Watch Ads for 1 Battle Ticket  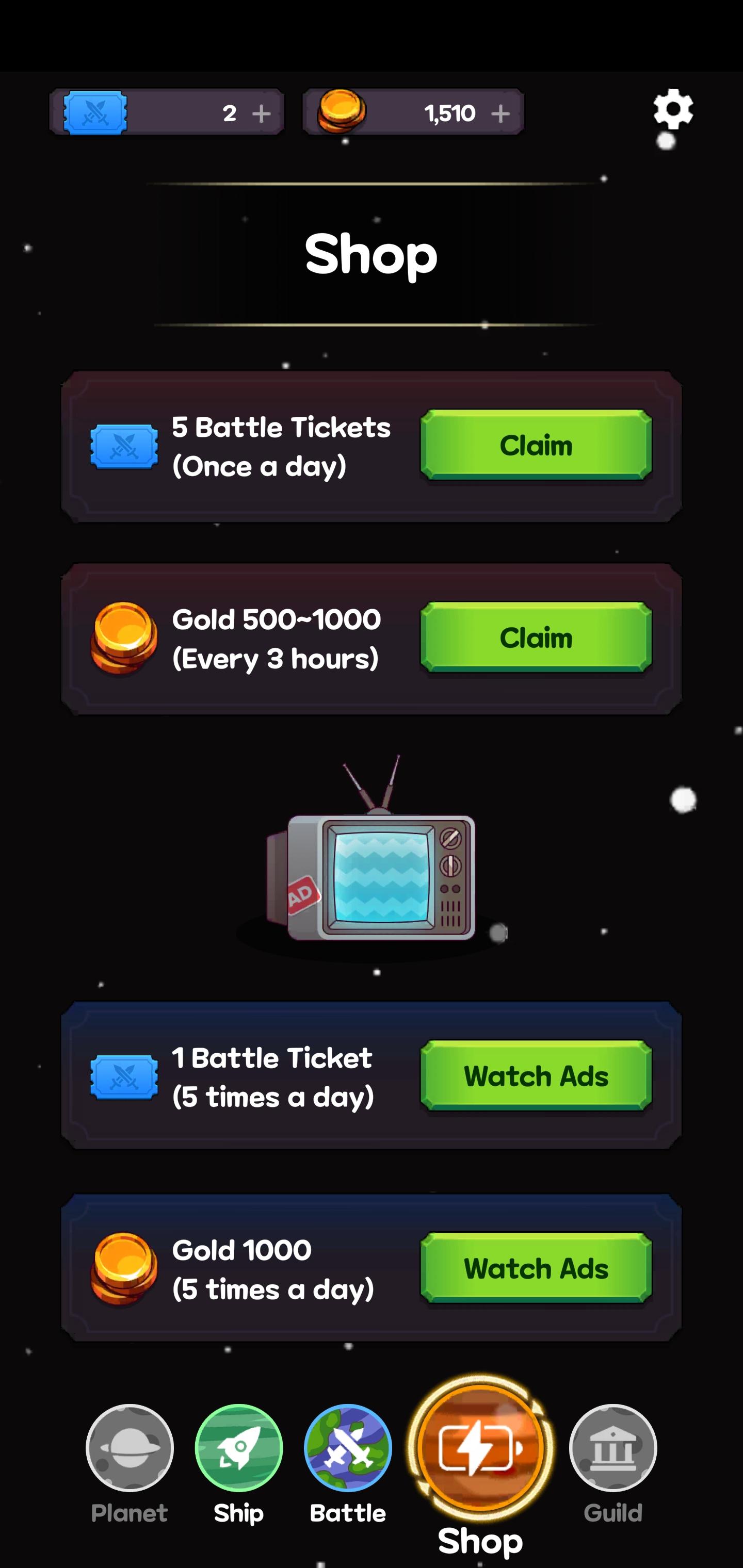click(x=536, y=1075)
